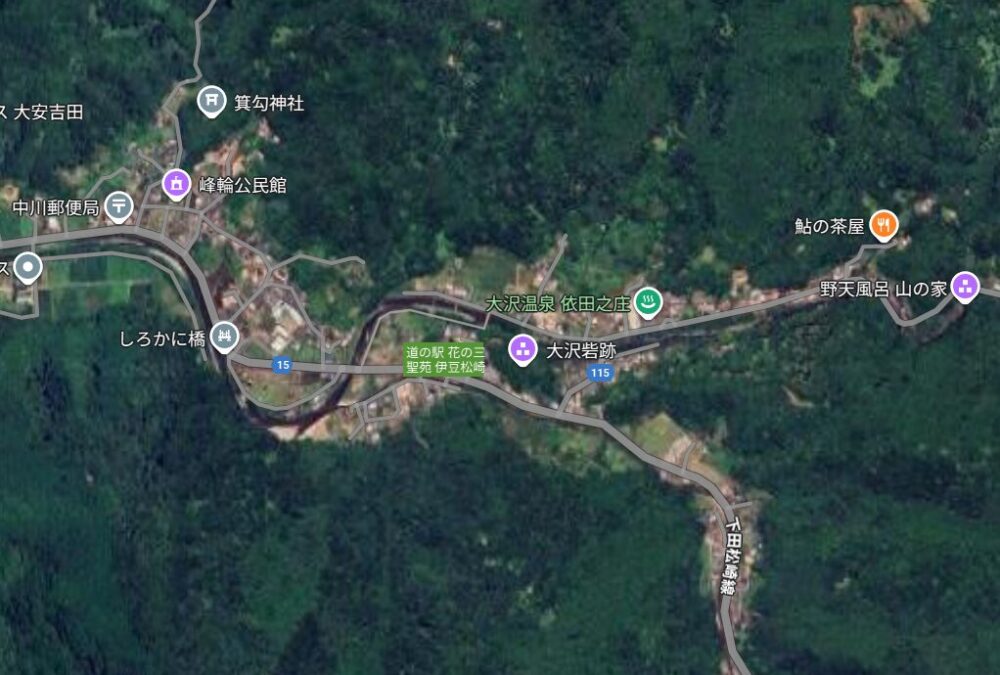Open the しろかに橋 bridge marker
The image size is (1000, 675).
[x=225, y=337]
